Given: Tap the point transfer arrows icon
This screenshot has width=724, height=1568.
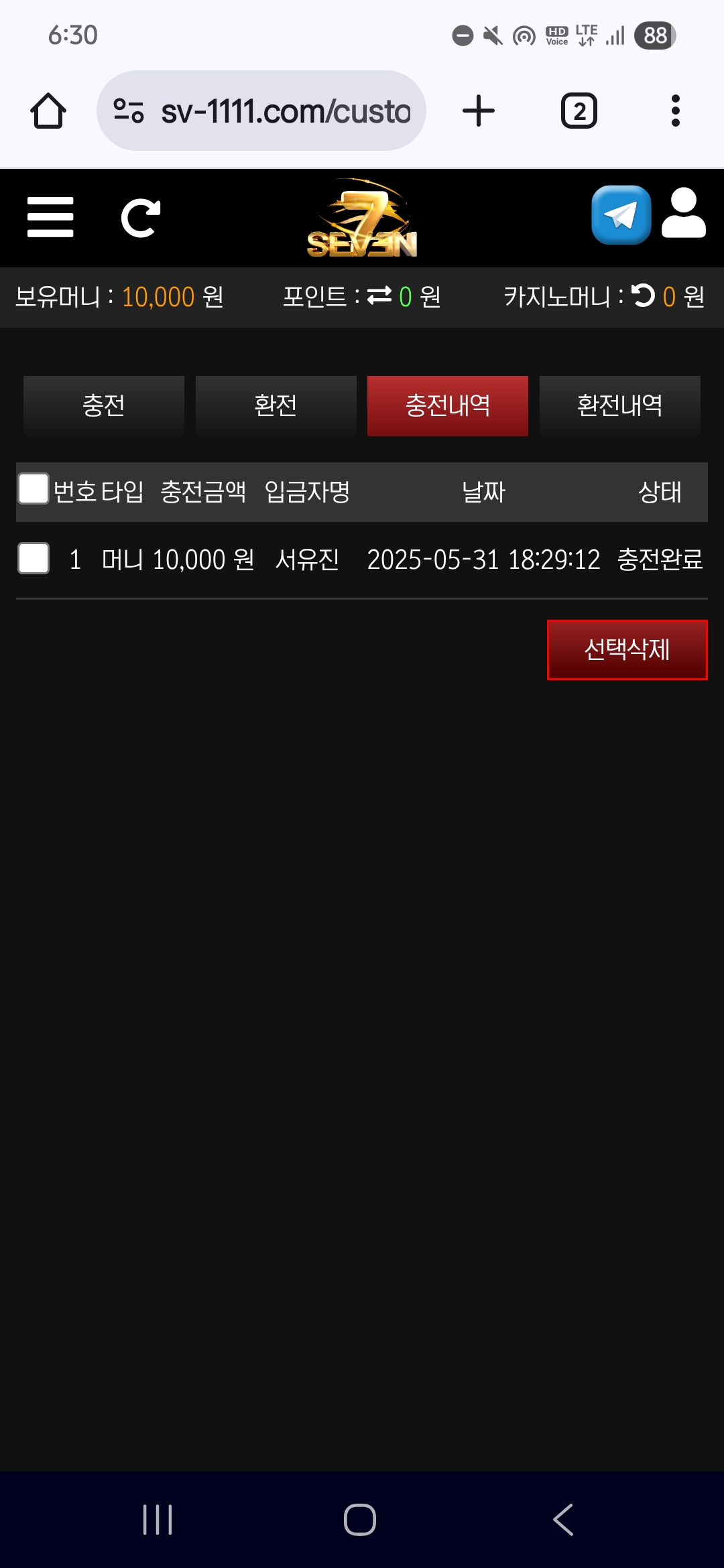Looking at the screenshot, I should 379,296.
